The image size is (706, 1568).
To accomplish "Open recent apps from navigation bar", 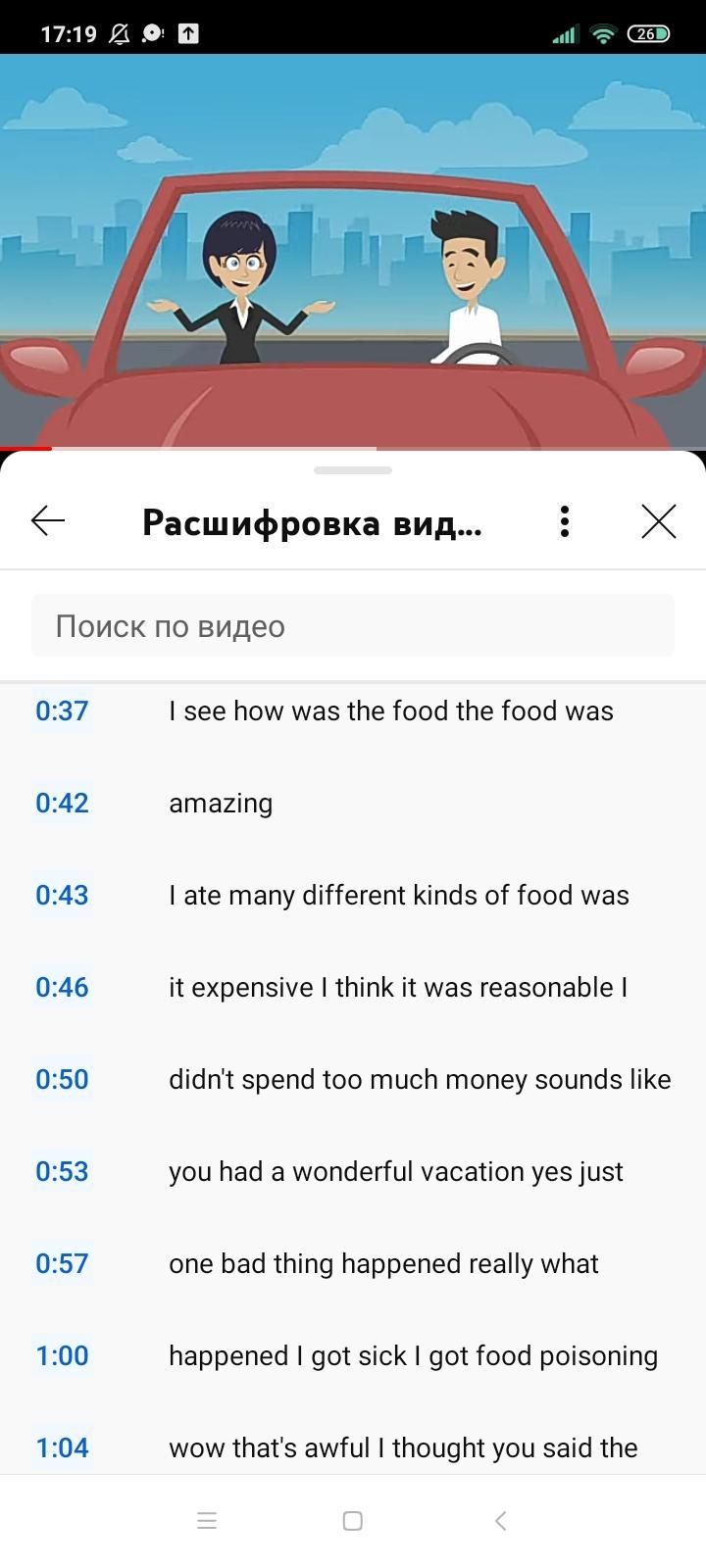I will click(206, 1521).
